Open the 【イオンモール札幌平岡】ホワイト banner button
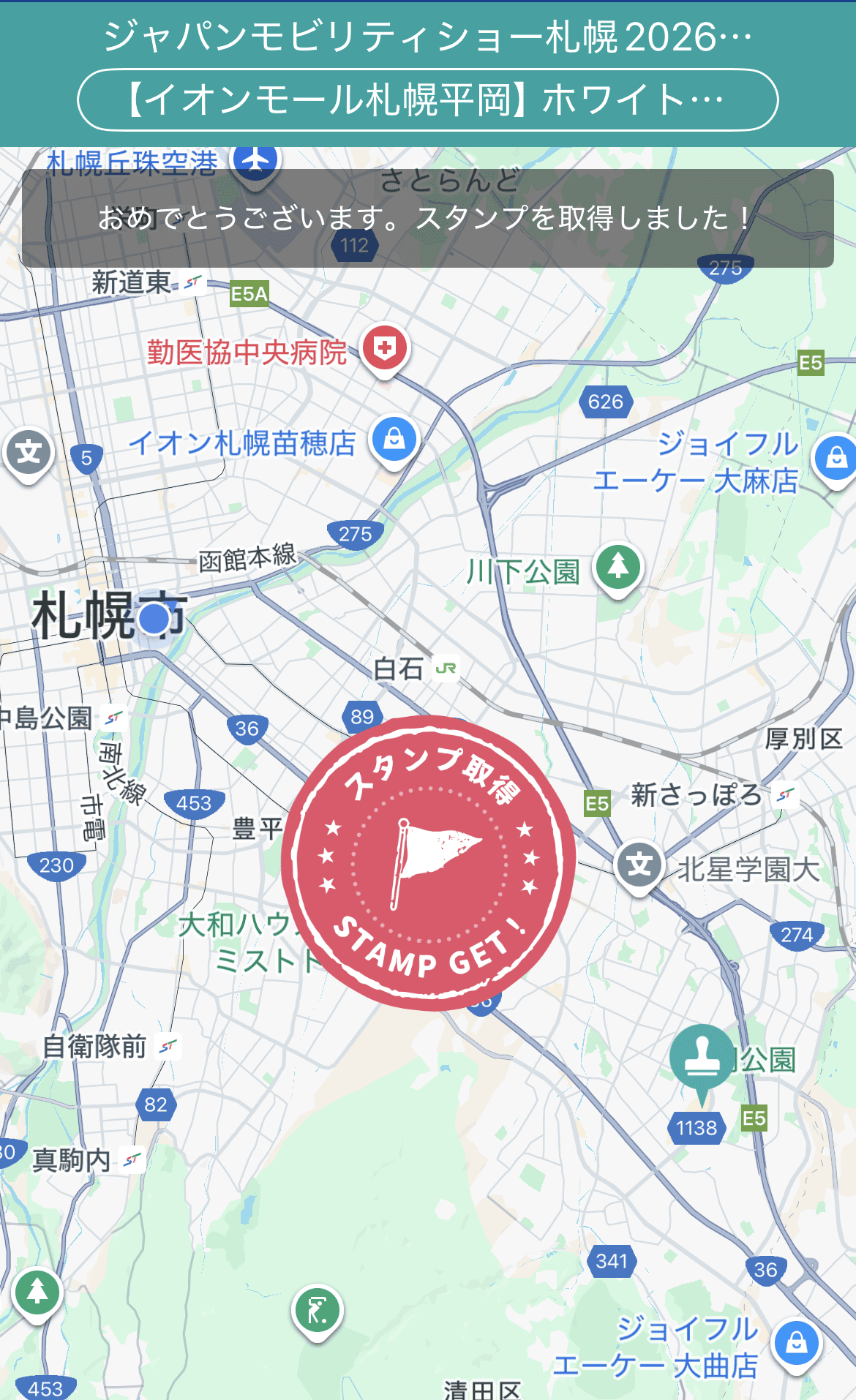 point(428,97)
